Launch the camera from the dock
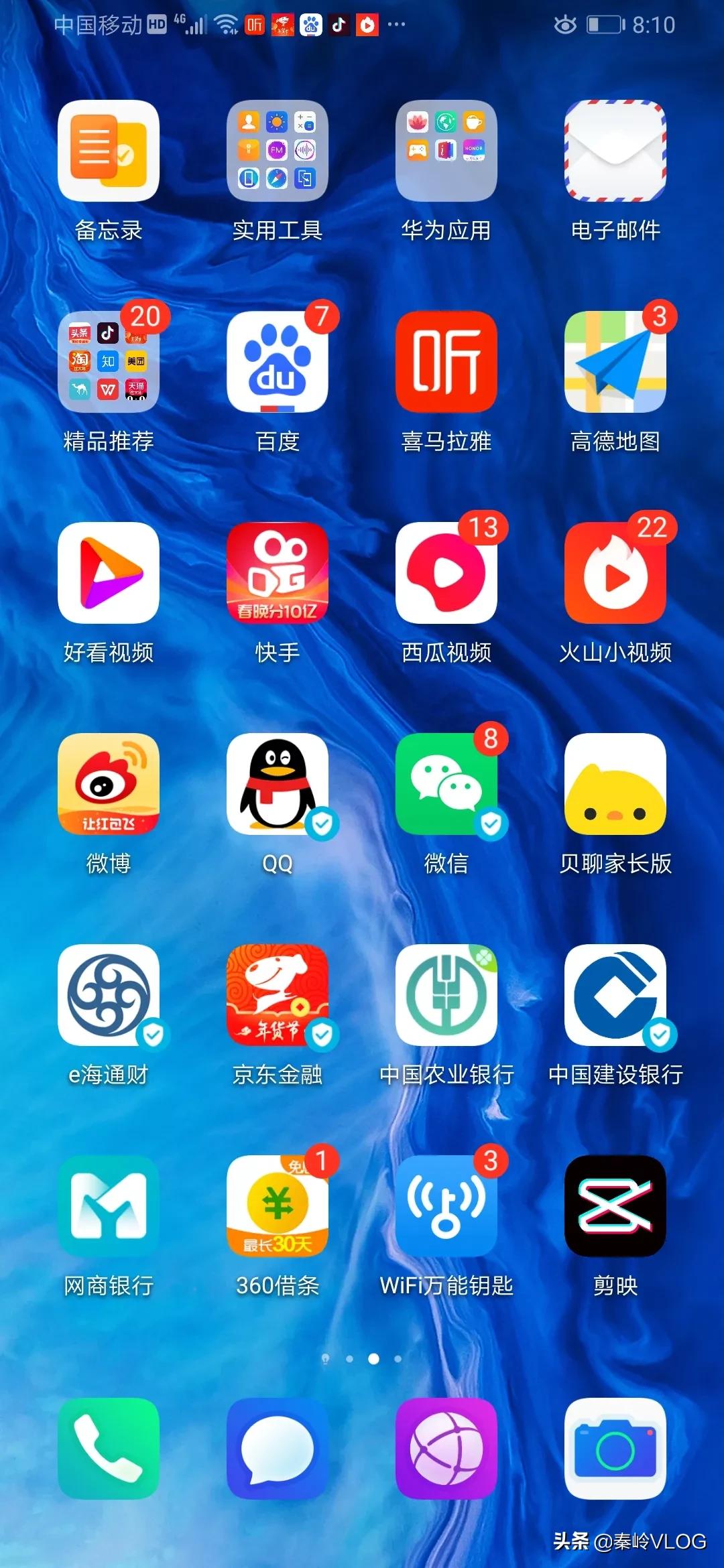 tap(615, 1449)
